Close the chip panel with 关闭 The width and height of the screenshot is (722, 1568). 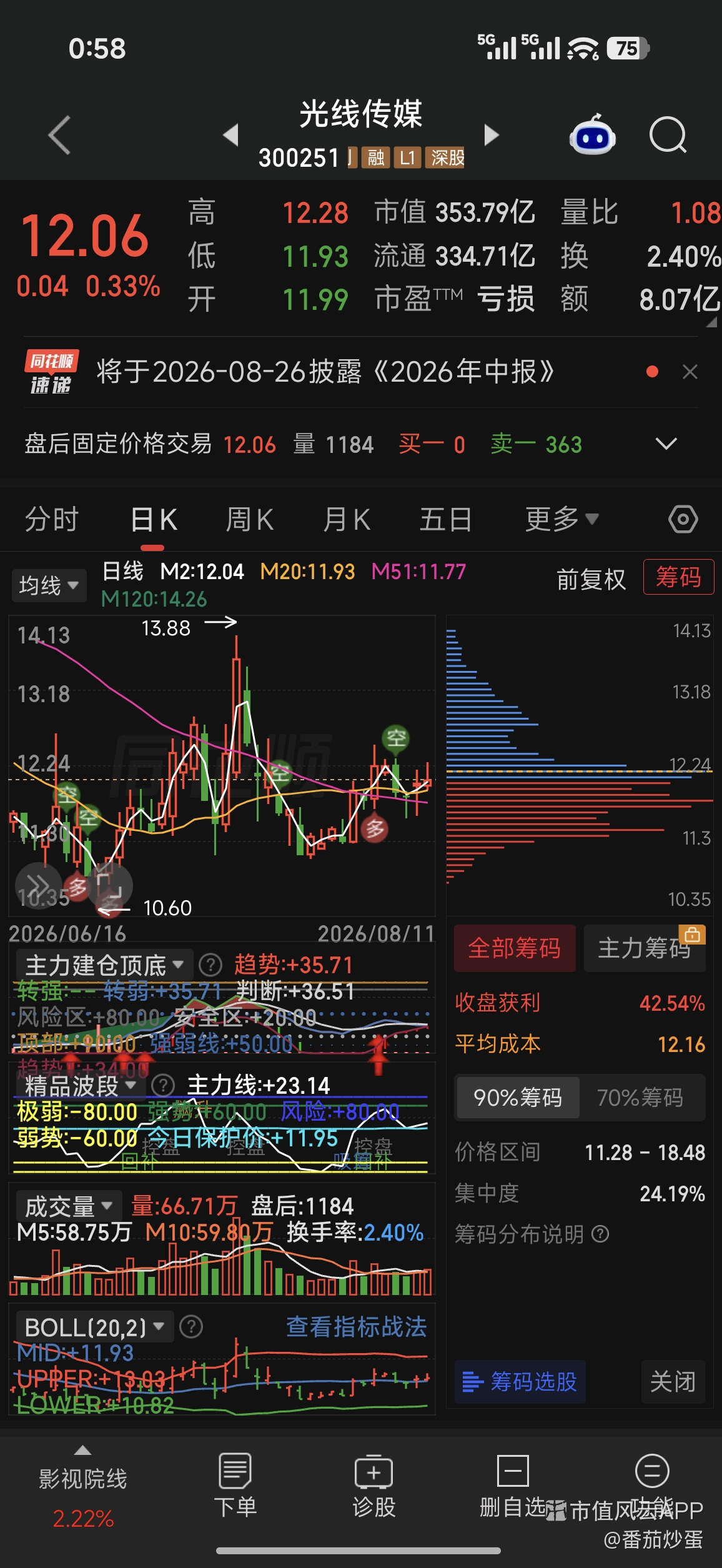pyautogui.click(x=673, y=1382)
